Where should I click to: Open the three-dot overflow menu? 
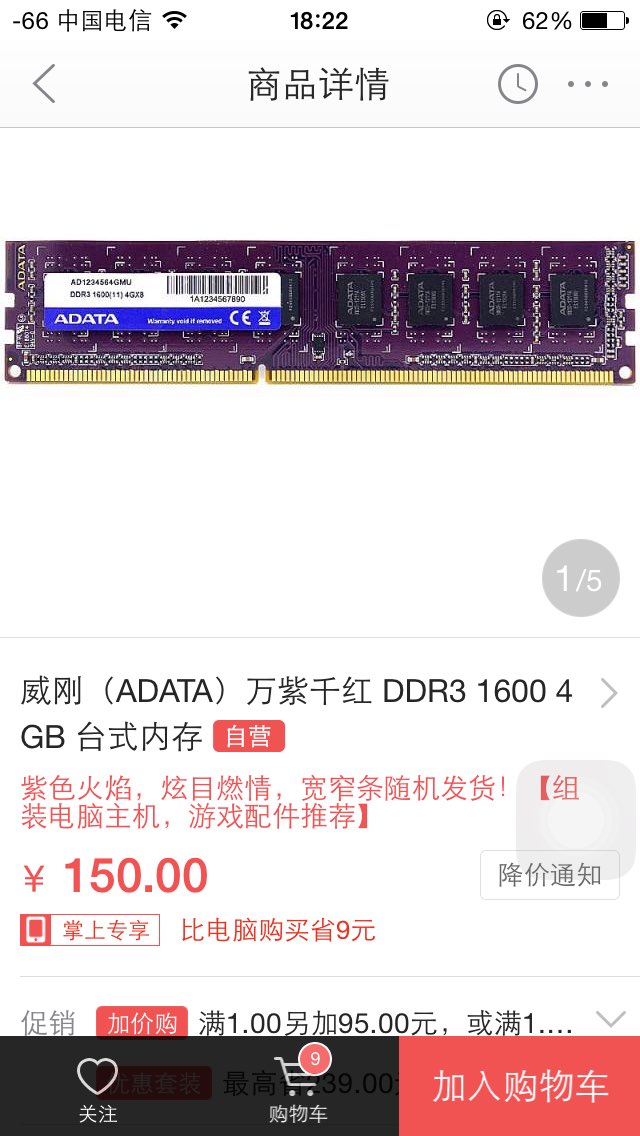587,85
